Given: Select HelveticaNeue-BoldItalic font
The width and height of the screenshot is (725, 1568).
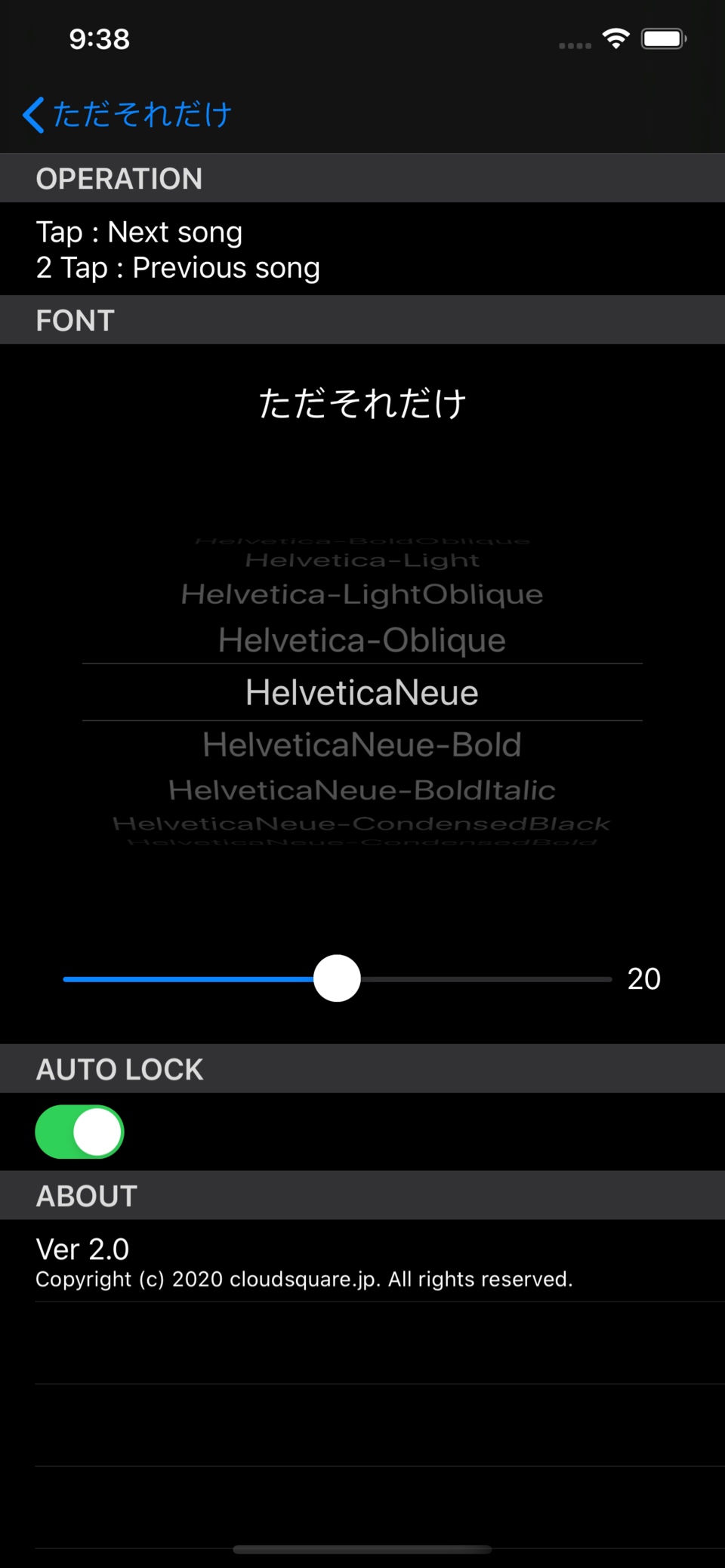Looking at the screenshot, I should coord(362,790).
